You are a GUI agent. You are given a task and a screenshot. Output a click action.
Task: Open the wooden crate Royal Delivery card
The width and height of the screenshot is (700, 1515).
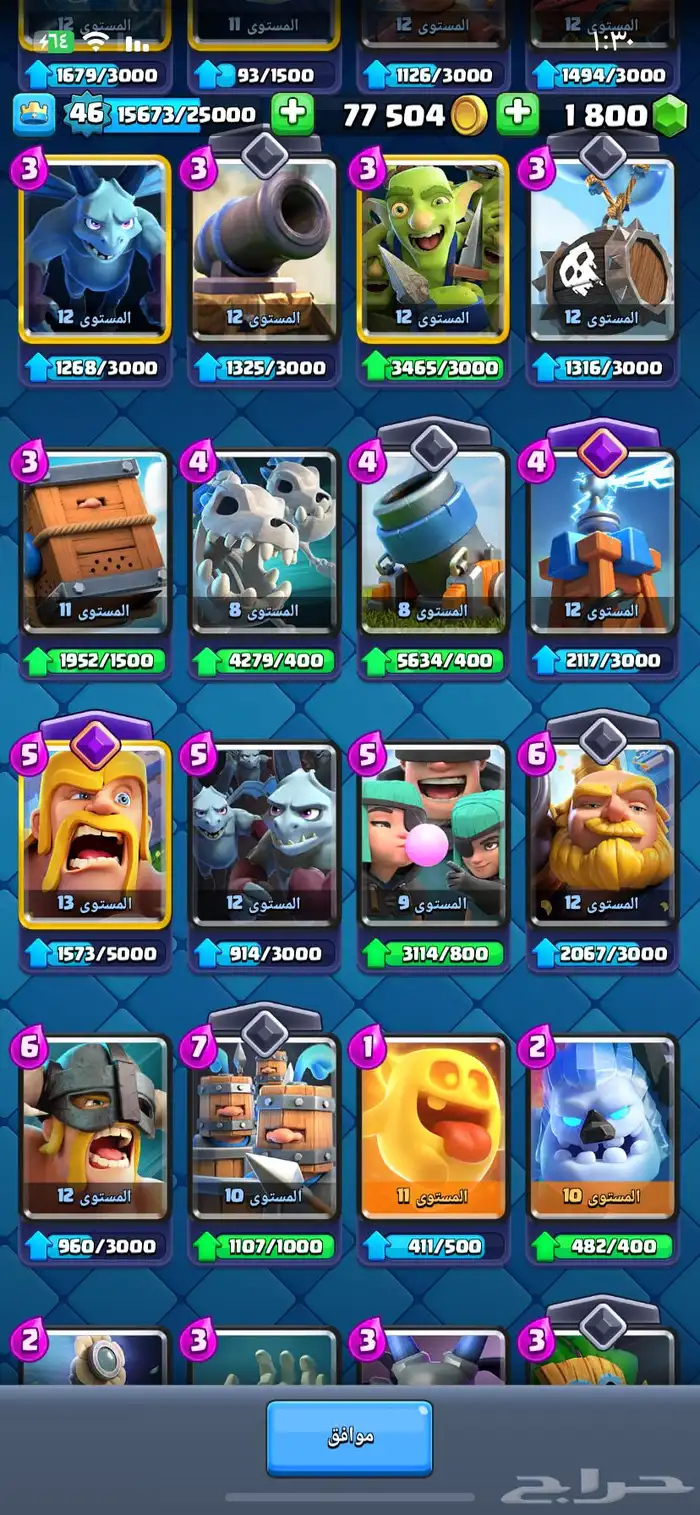(95, 543)
